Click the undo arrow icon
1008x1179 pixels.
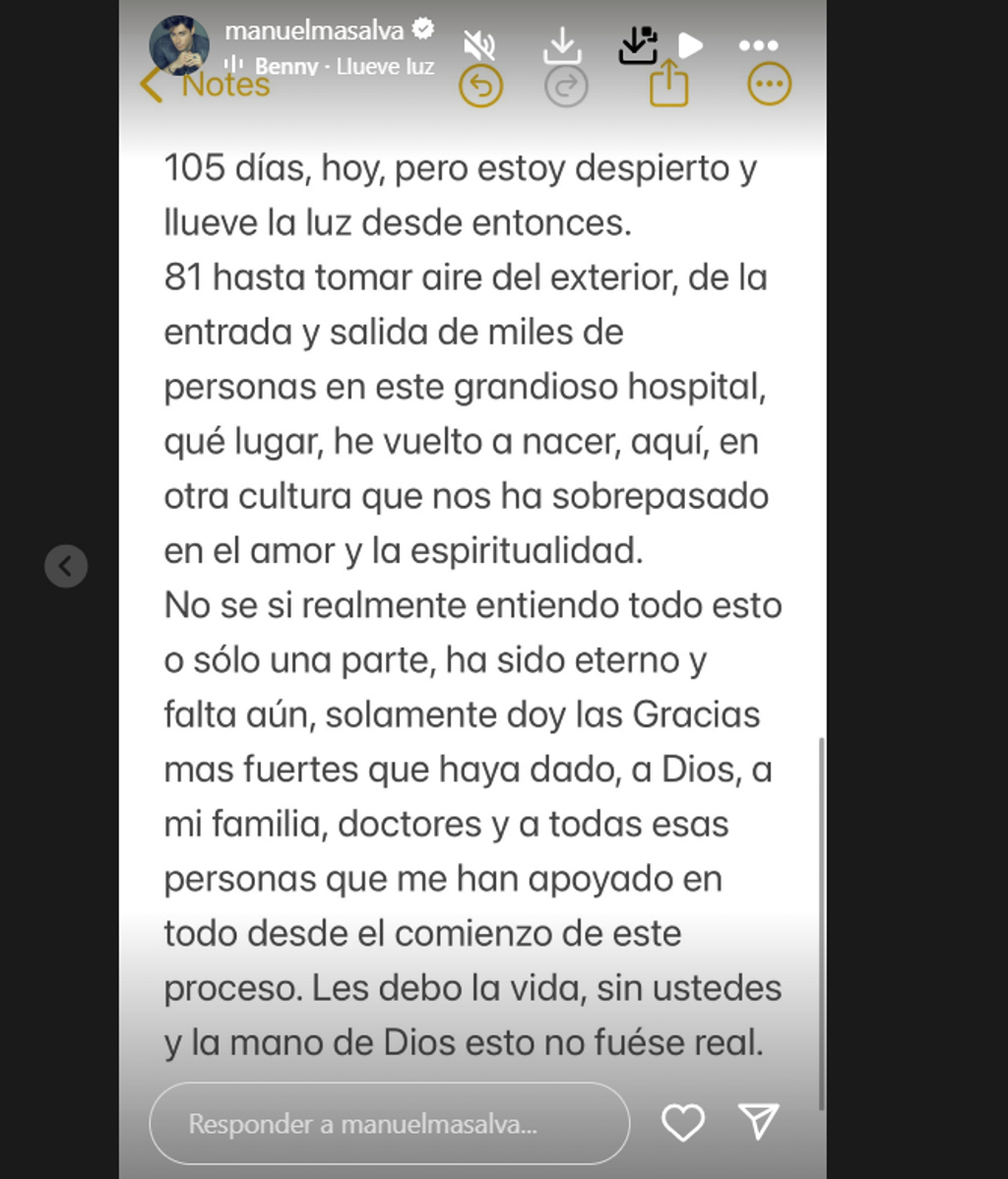click(x=481, y=87)
